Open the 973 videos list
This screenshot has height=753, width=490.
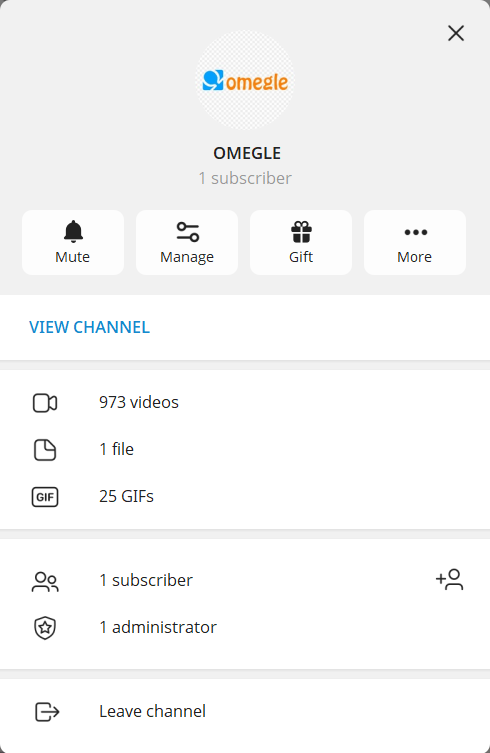click(x=245, y=402)
